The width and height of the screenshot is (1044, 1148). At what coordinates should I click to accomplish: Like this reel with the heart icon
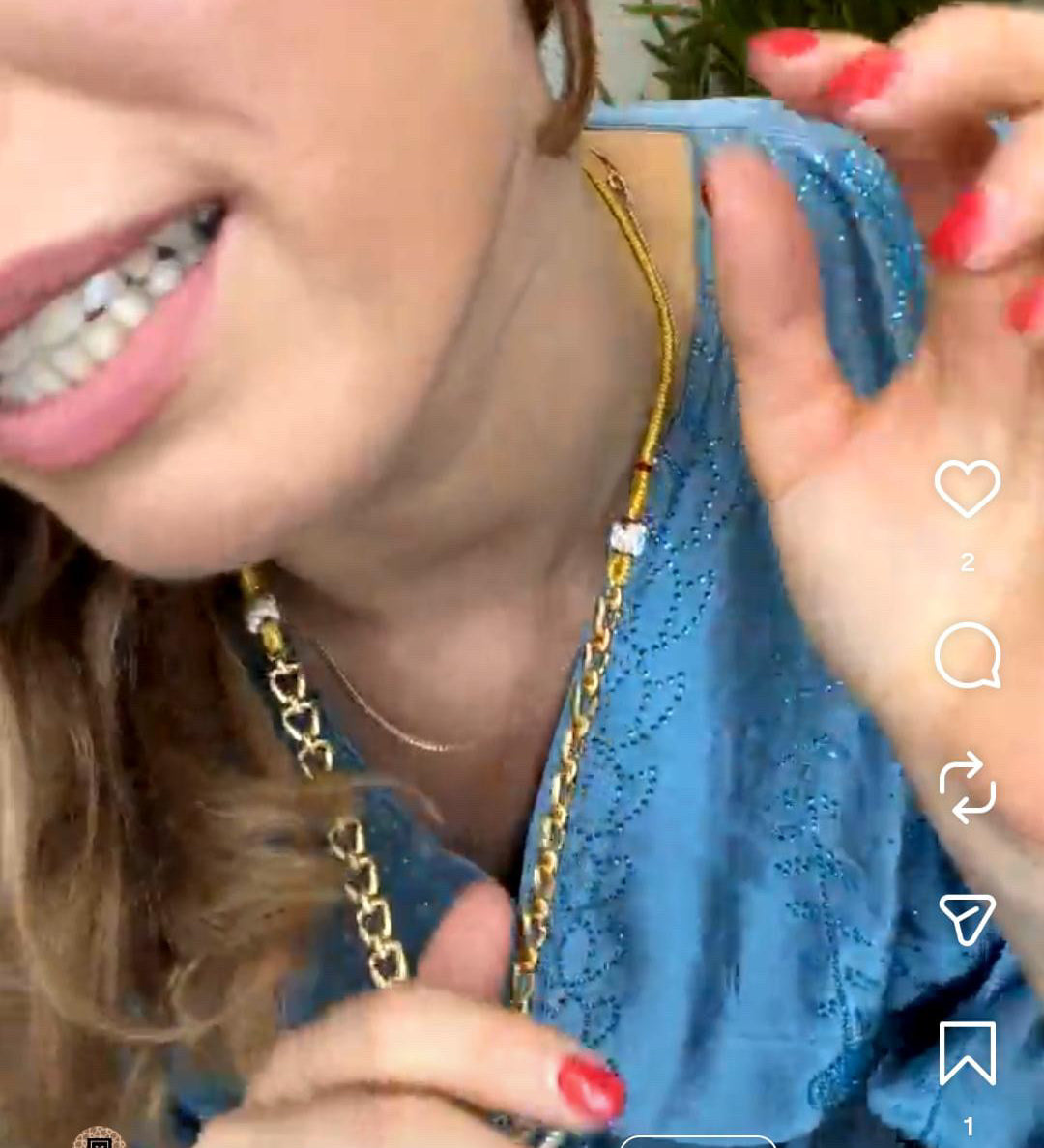(967, 488)
